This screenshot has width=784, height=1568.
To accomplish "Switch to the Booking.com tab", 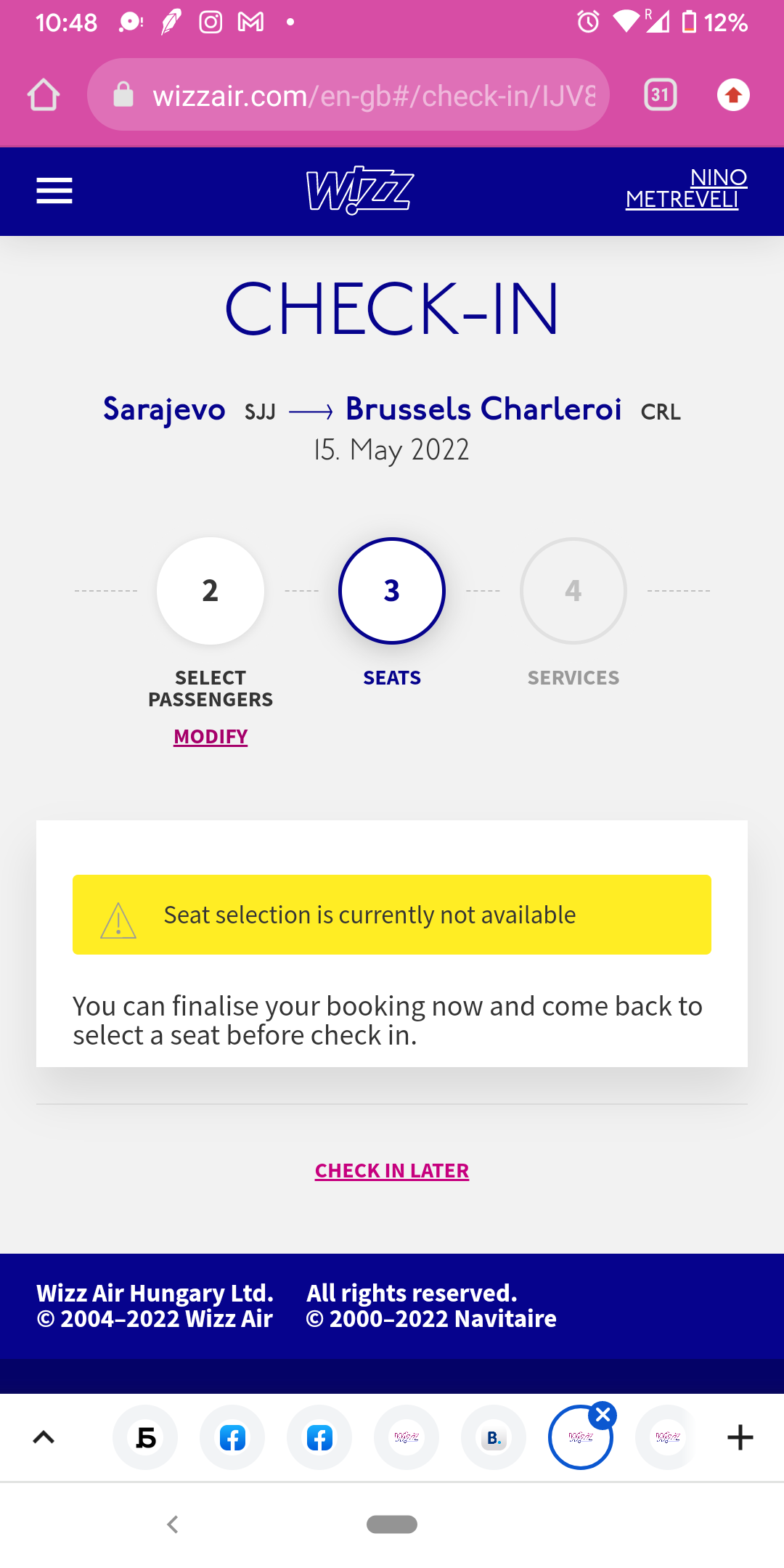I will tap(494, 1437).
